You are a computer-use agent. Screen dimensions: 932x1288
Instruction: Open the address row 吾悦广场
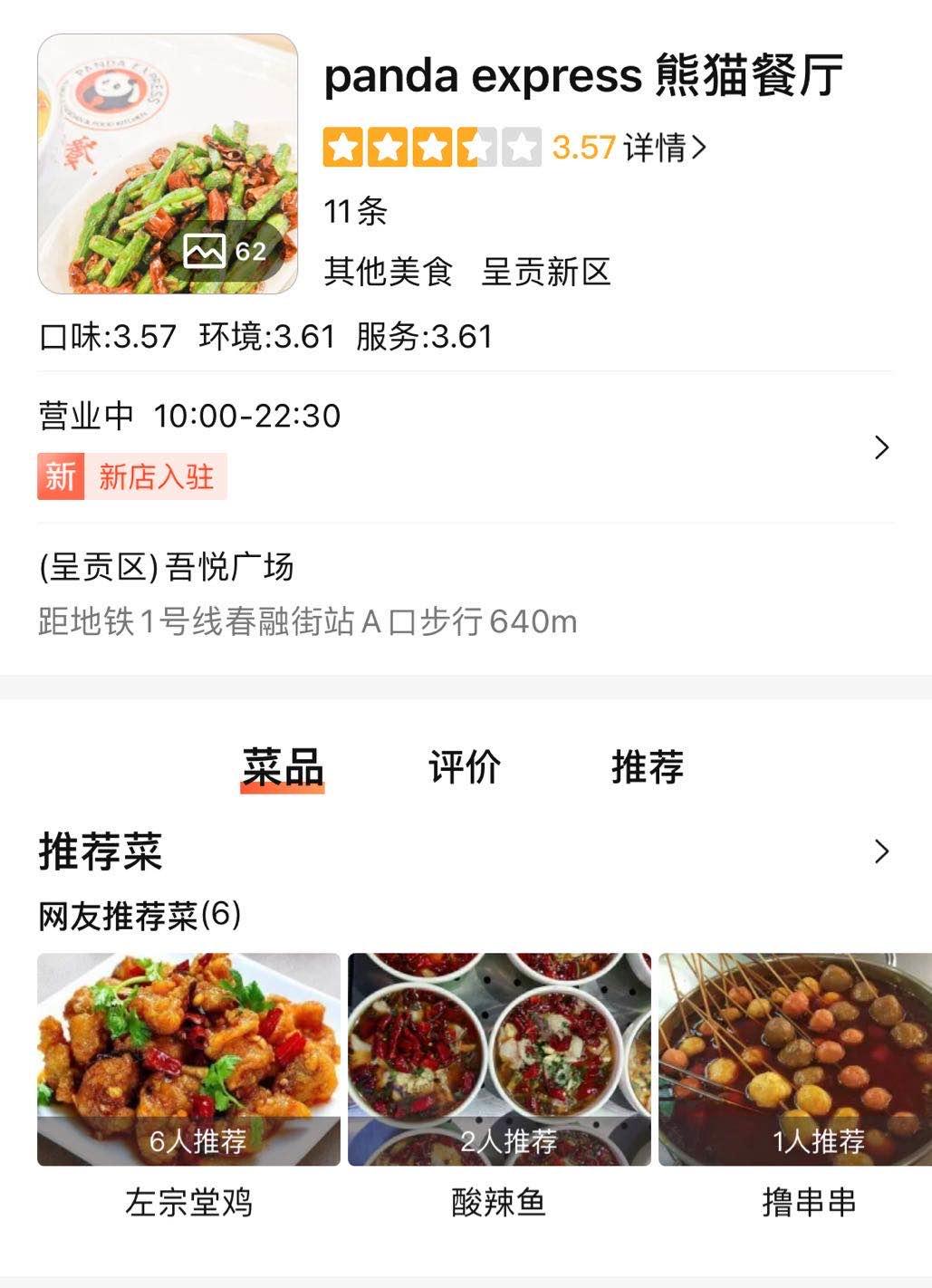coord(308,595)
